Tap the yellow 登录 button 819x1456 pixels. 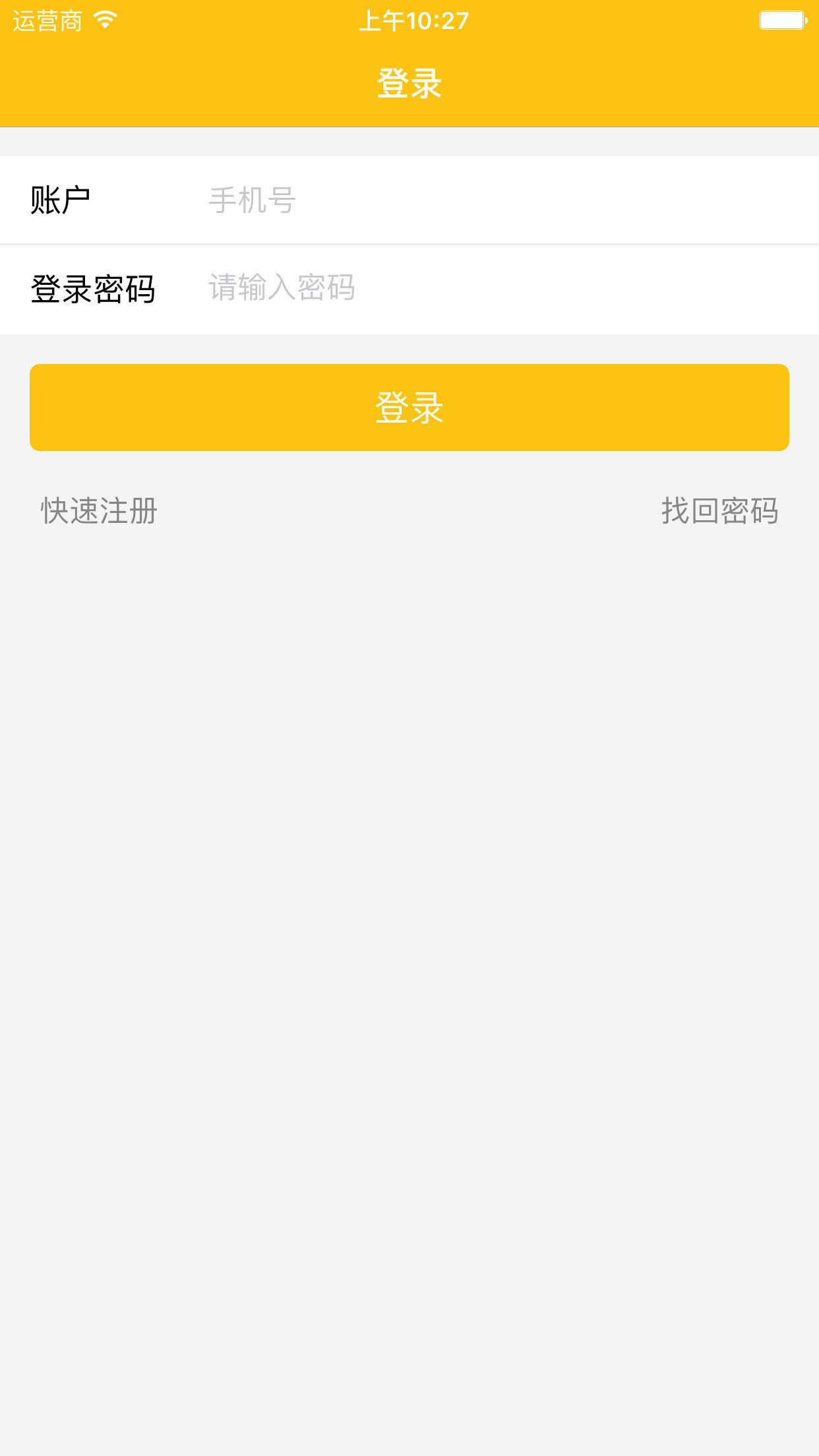(x=409, y=408)
